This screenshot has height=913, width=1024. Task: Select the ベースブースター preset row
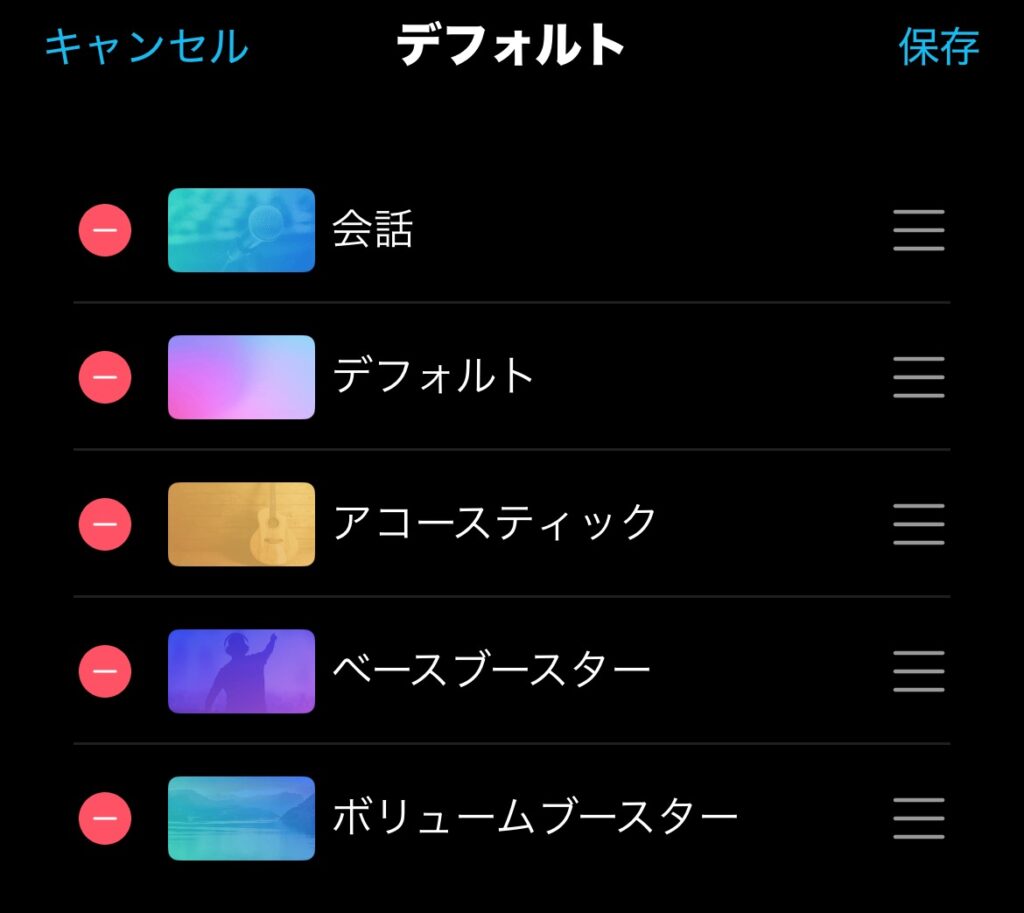(x=490, y=670)
